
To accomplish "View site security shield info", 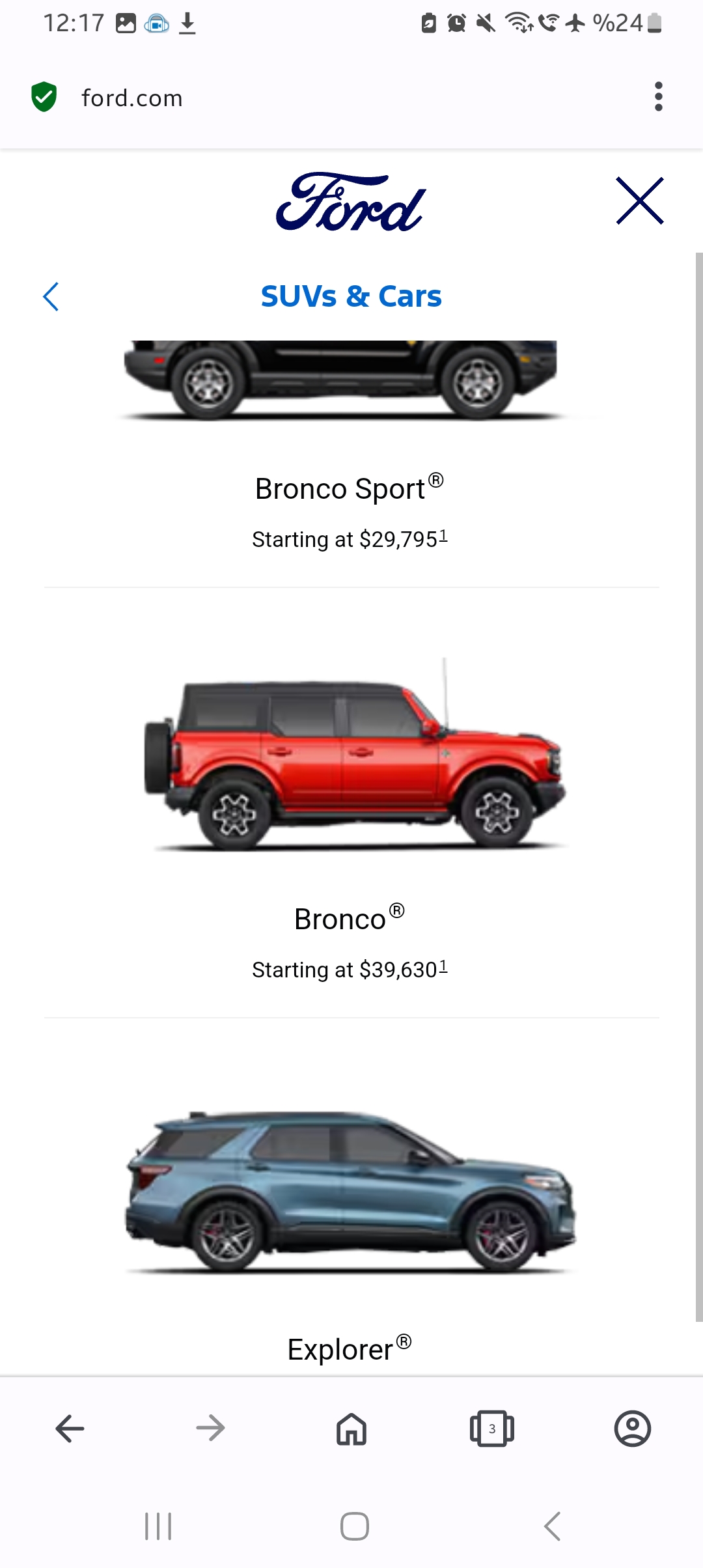I will tap(44, 97).
